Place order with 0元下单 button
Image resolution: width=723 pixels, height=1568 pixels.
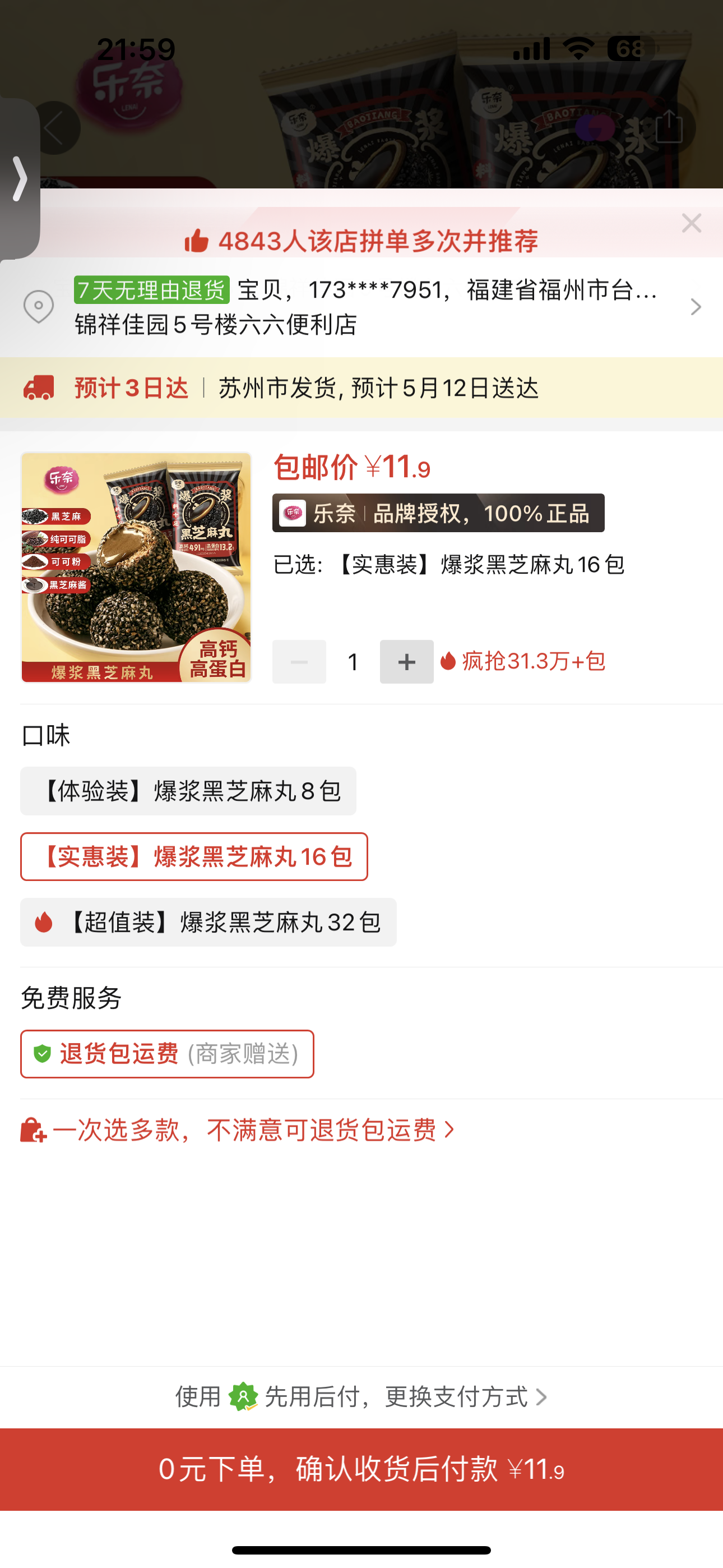pos(361,1469)
